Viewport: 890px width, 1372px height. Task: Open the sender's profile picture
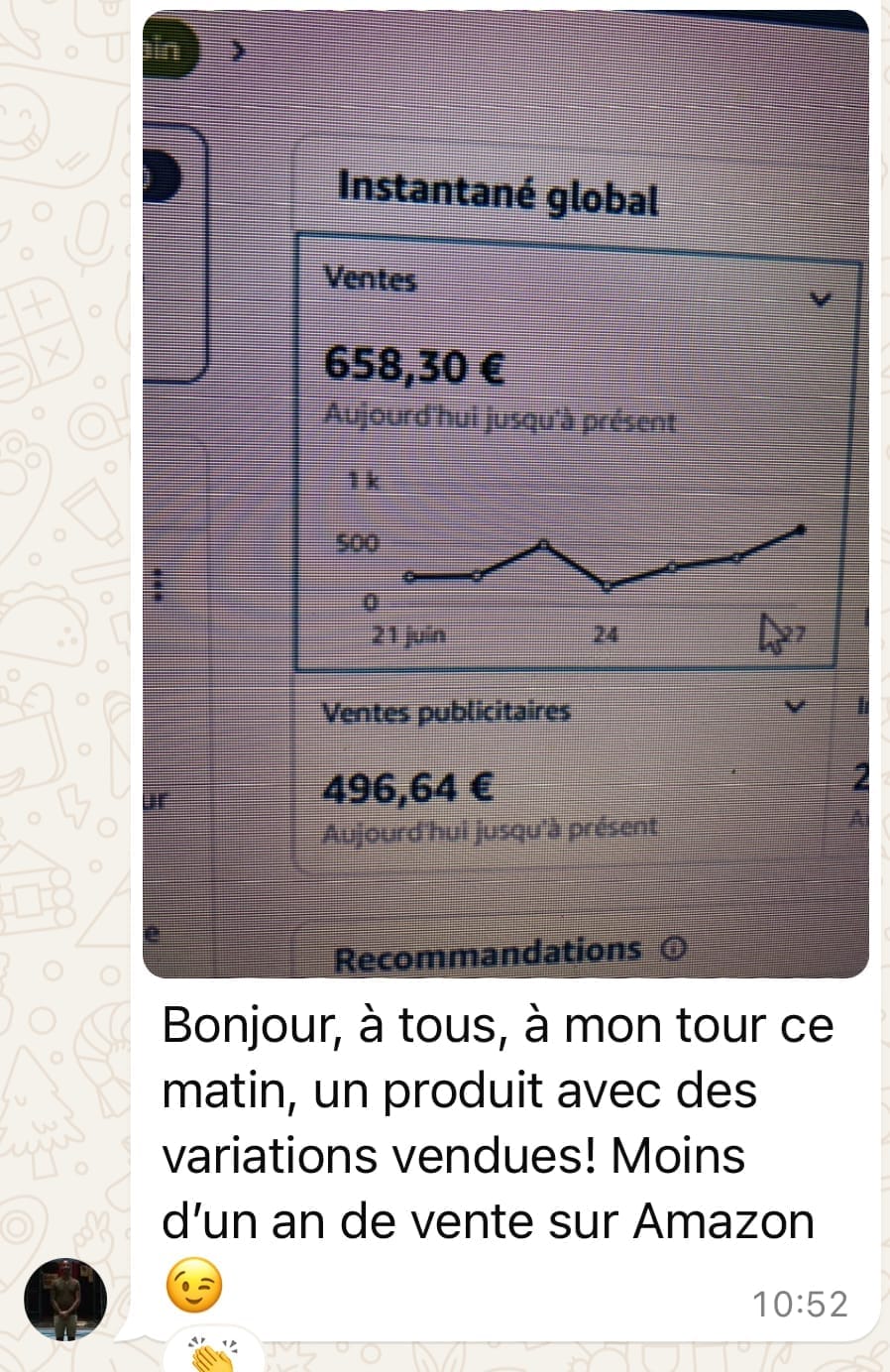(65, 1300)
